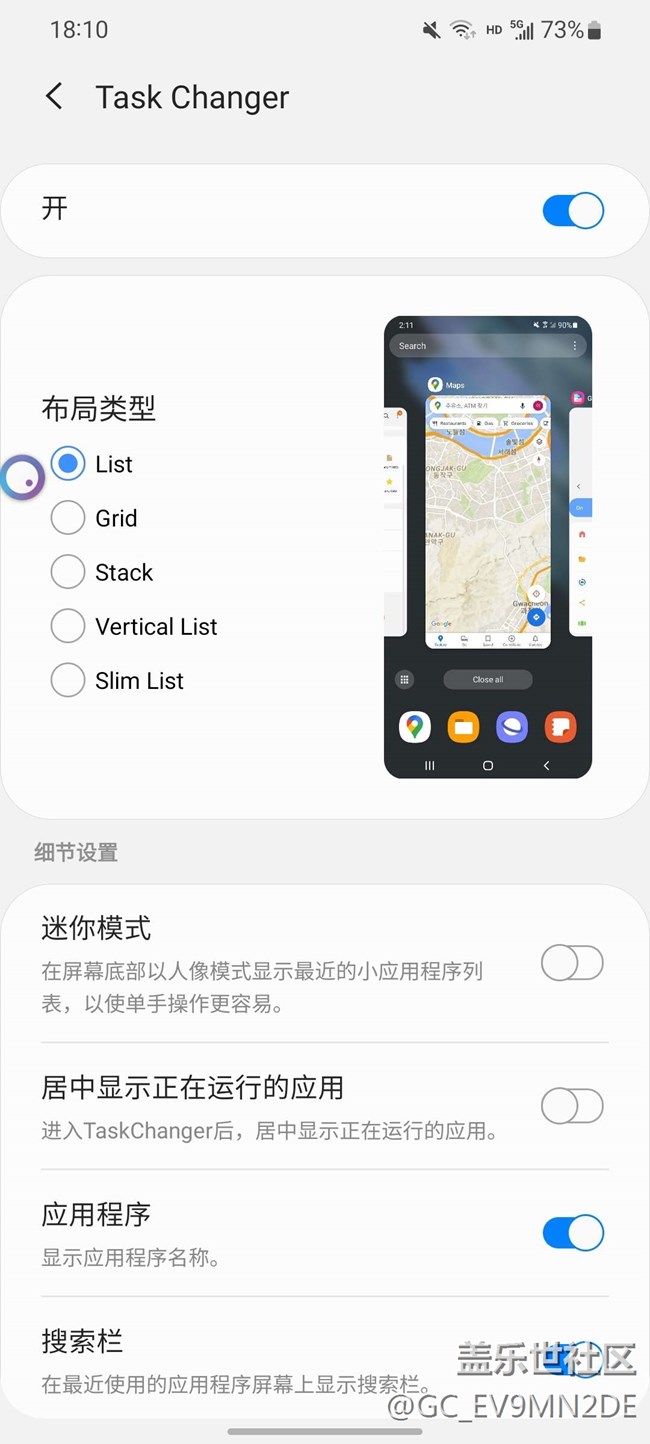Image resolution: width=650 pixels, height=1444 pixels.
Task: Open the floating assistant bubble
Action: (x=22, y=478)
